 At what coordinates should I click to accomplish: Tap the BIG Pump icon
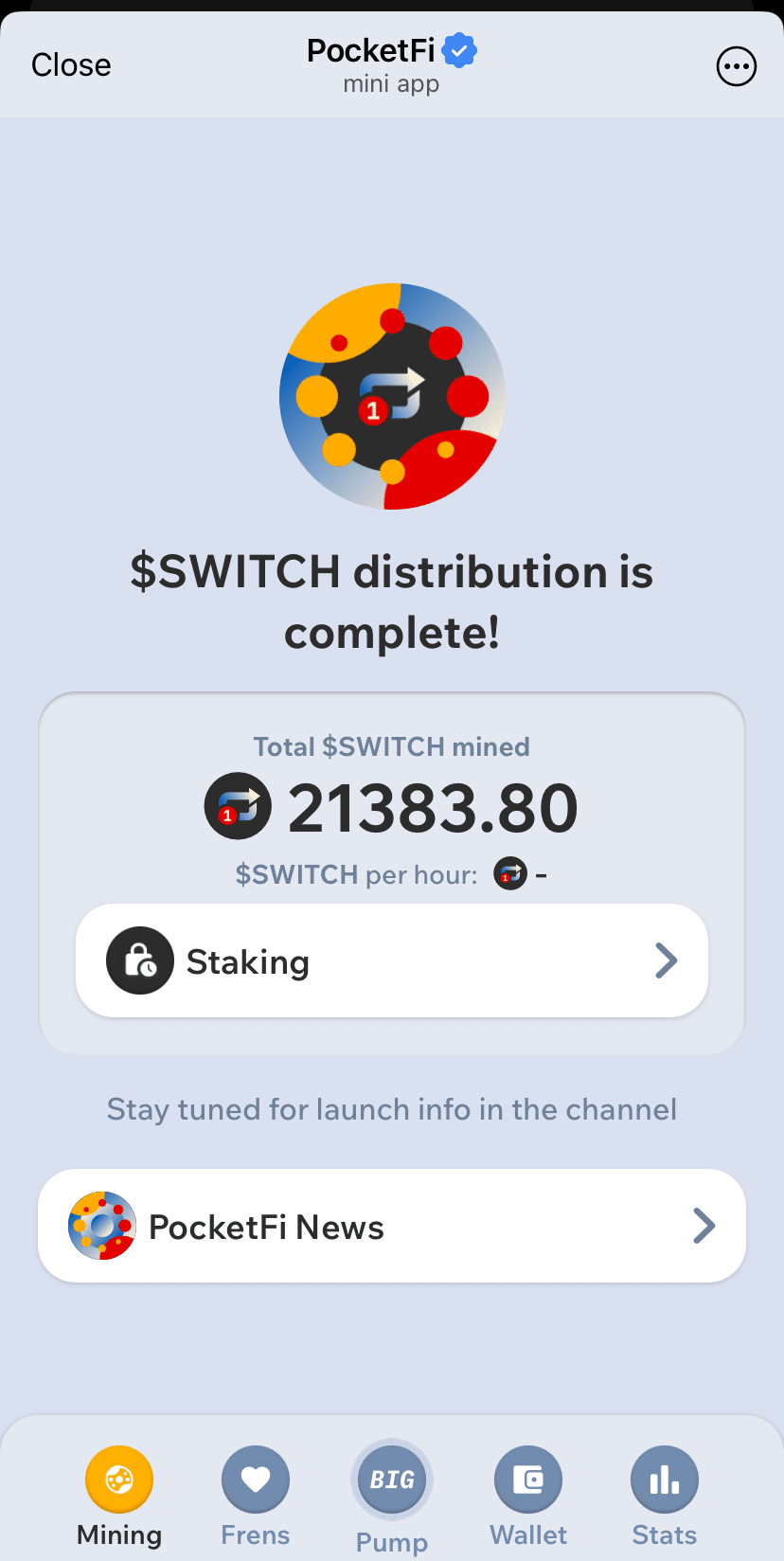coord(391,1479)
